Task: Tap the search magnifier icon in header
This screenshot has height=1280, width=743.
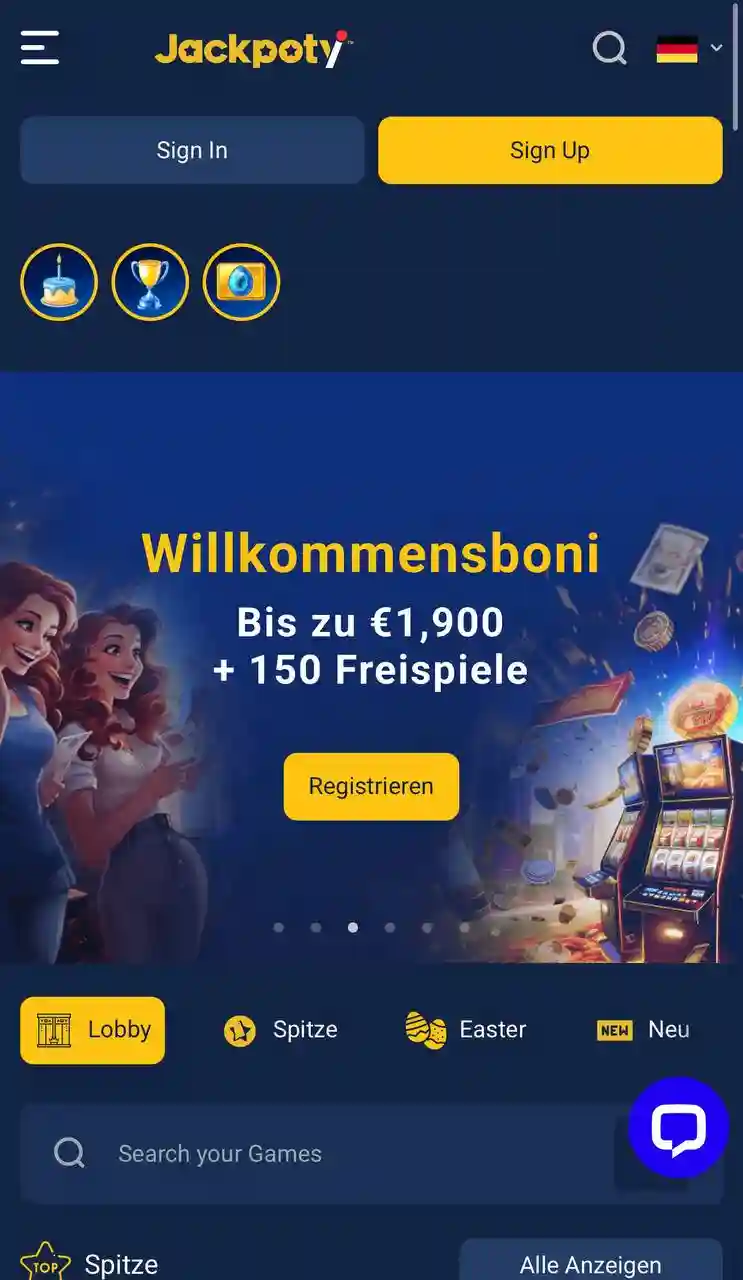Action: pos(609,47)
